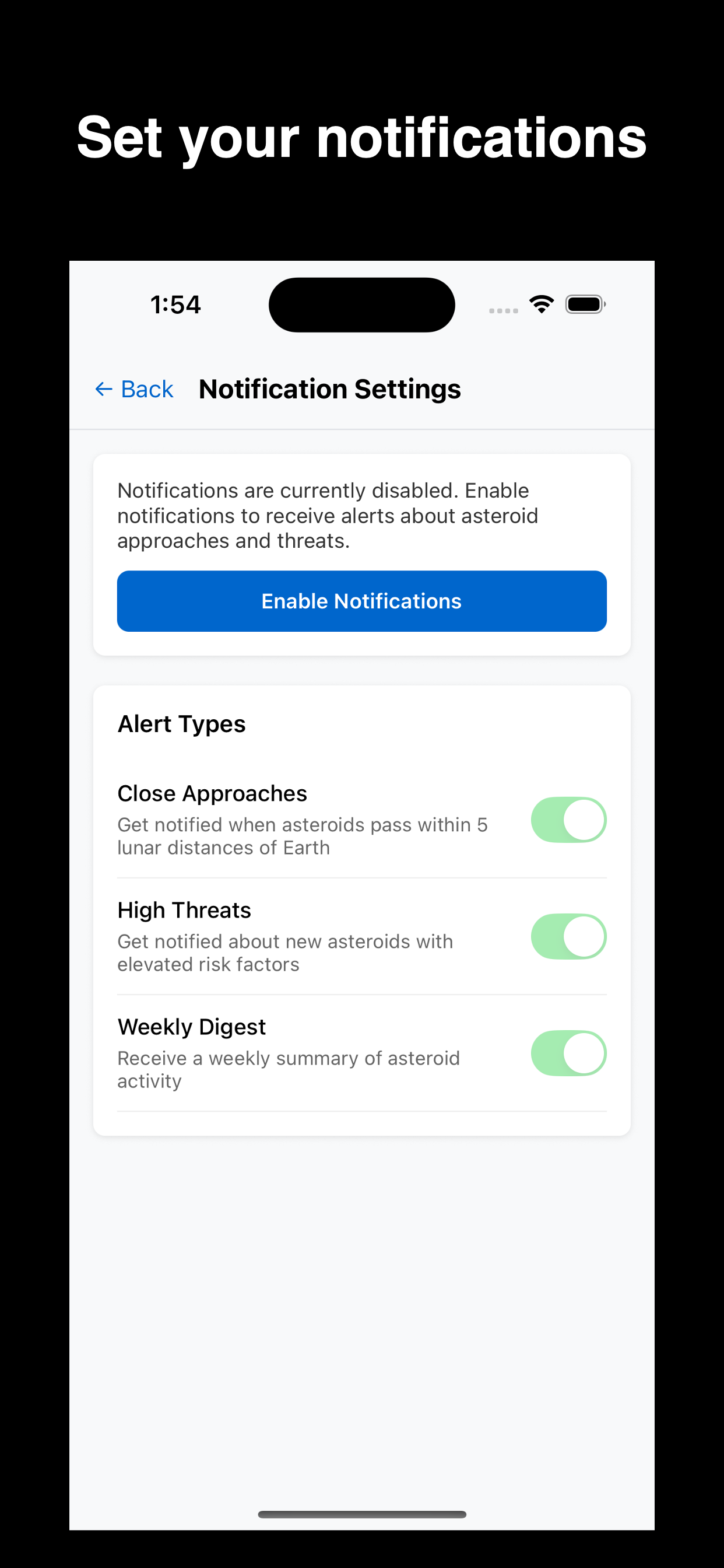
Task: Toggle the Weekly Digest setting
Action: coord(568,1053)
